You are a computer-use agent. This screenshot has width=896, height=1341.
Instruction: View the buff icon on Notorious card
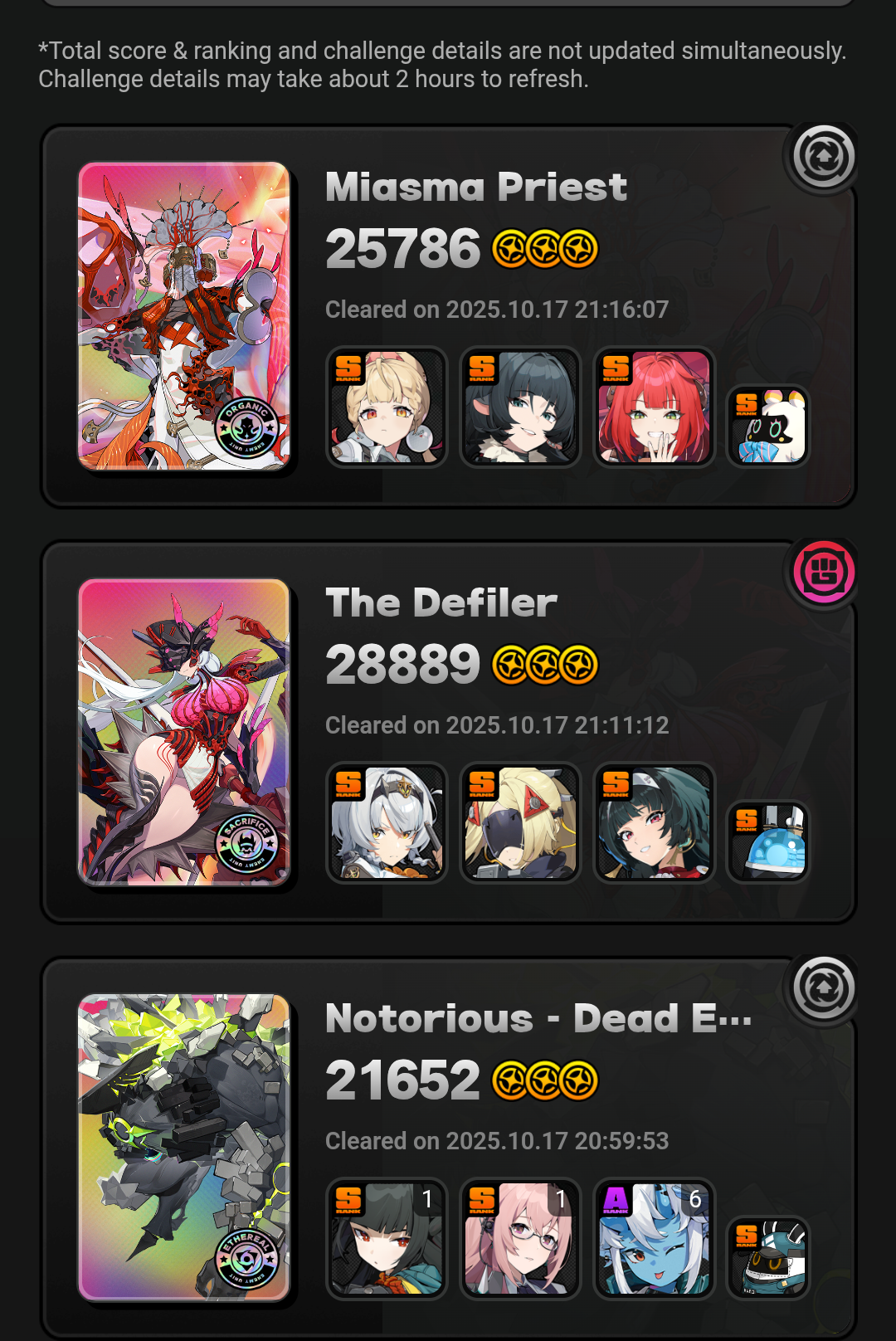pos(823,988)
